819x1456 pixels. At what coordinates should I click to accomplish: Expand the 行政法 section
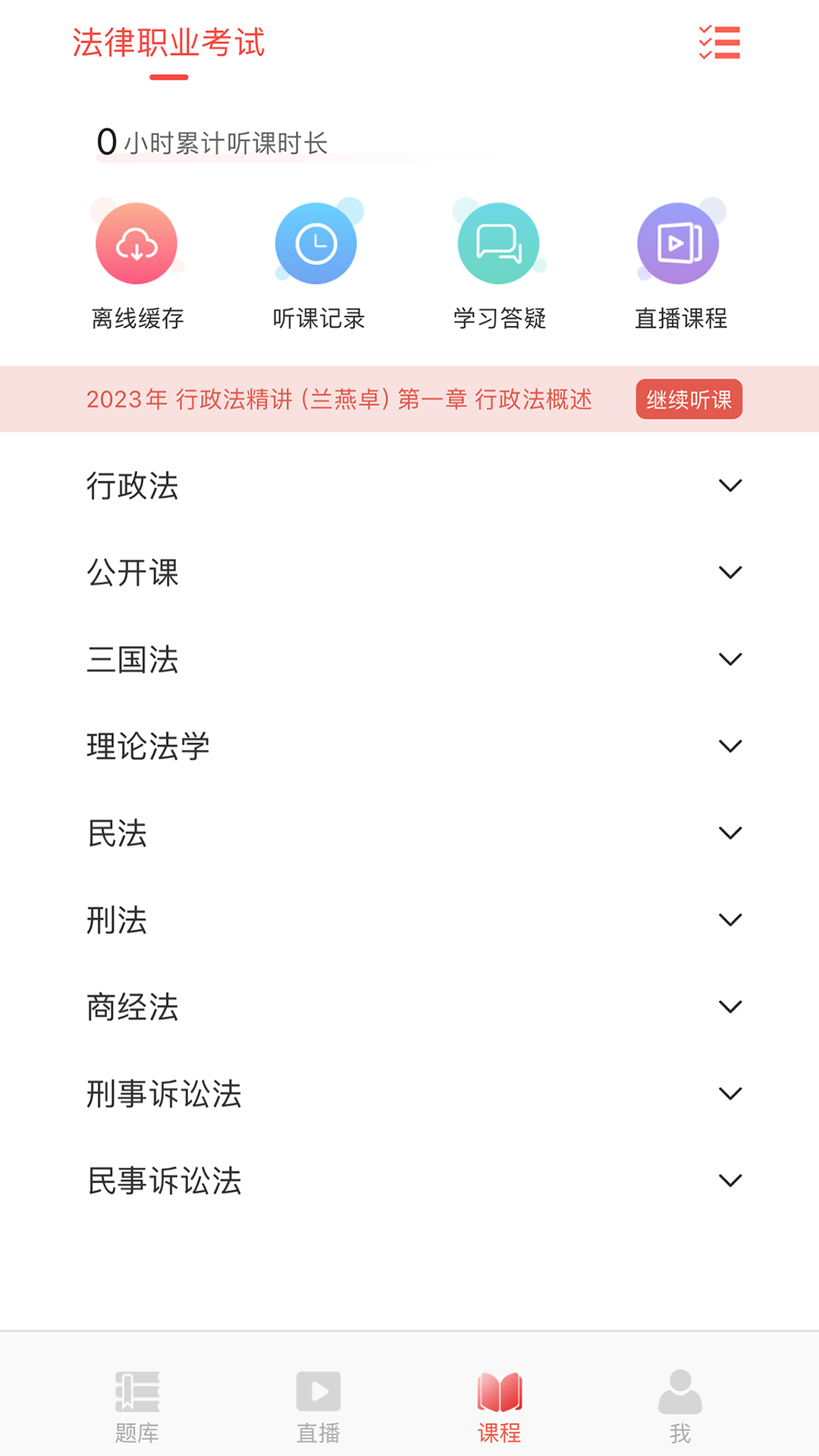(x=409, y=488)
